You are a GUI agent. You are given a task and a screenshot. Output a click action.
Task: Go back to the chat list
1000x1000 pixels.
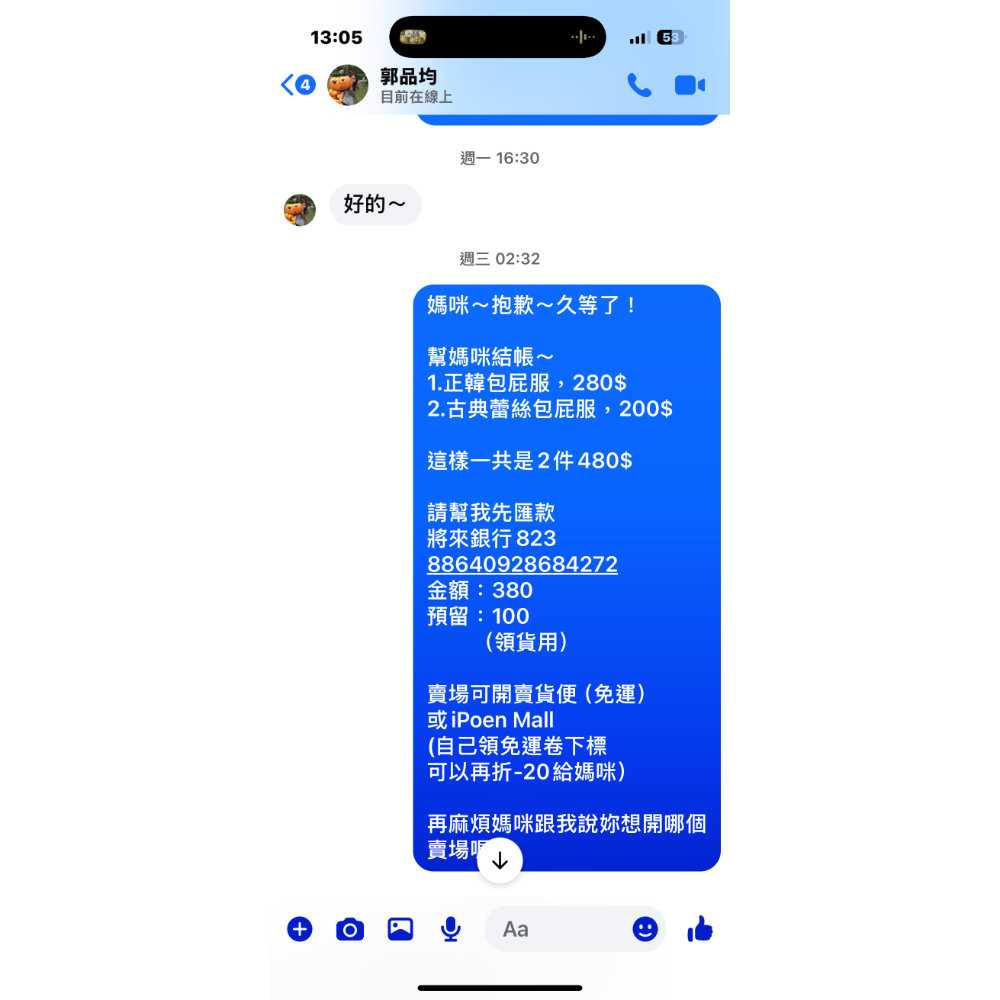[298, 85]
